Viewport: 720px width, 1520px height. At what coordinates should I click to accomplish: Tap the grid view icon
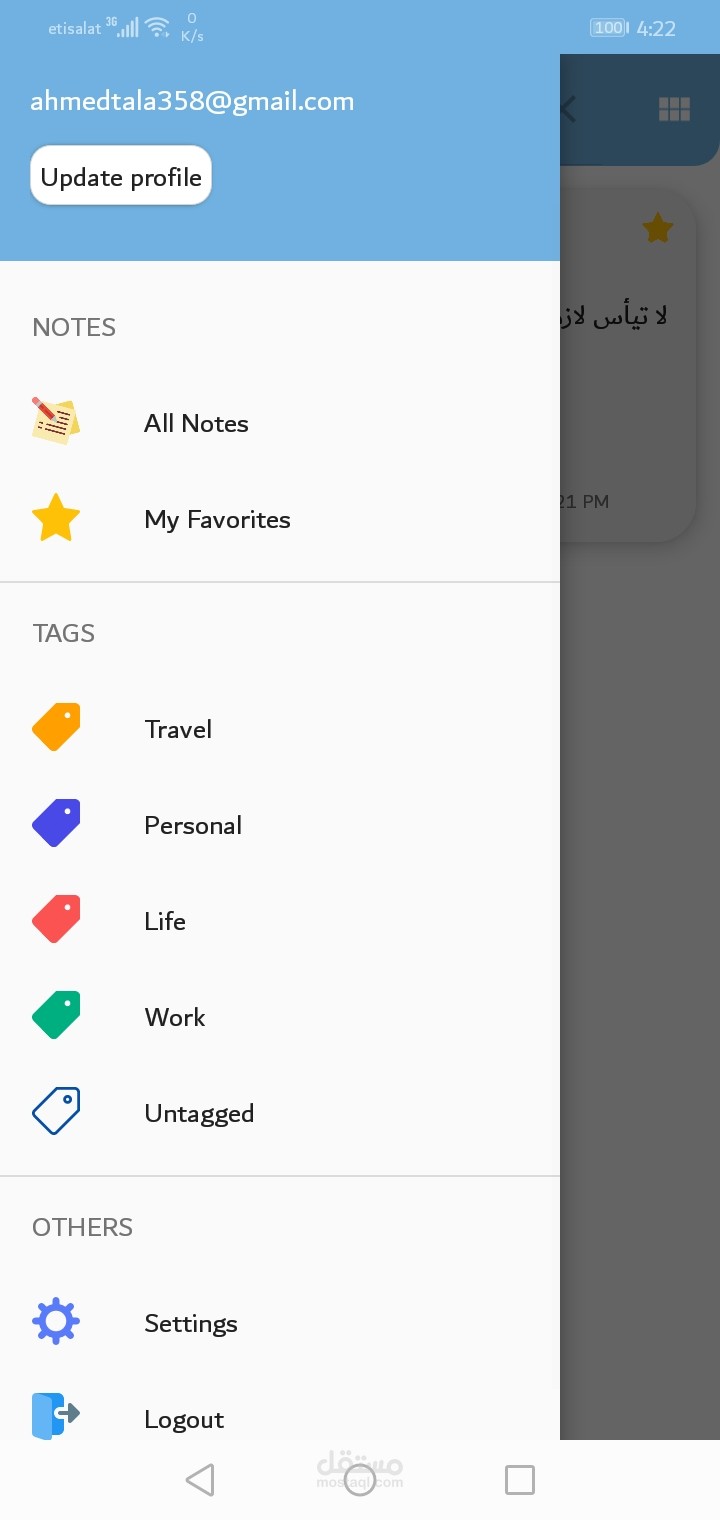tap(675, 109)
